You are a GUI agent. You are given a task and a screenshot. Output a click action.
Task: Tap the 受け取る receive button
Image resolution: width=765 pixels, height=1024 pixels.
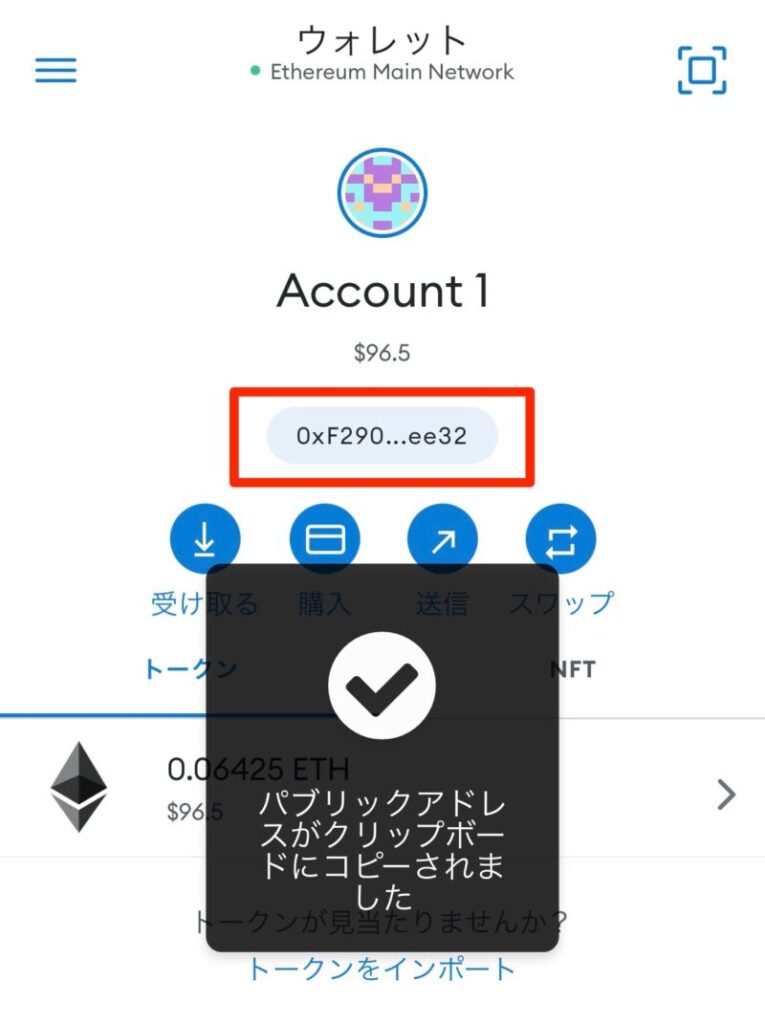pyautogui.click(x=205, y=541)
